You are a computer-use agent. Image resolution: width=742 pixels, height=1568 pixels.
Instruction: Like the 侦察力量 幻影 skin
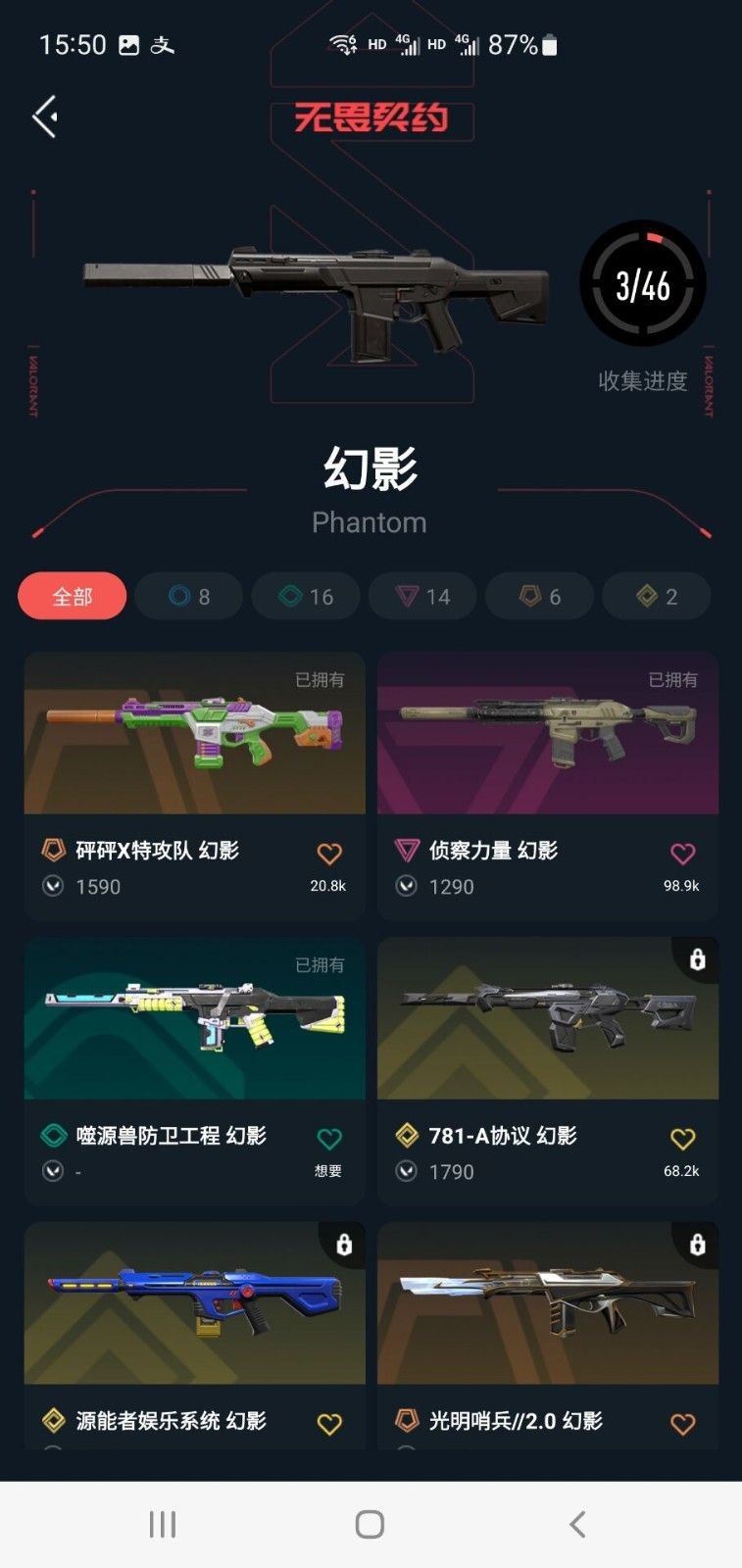coord(682,854)
